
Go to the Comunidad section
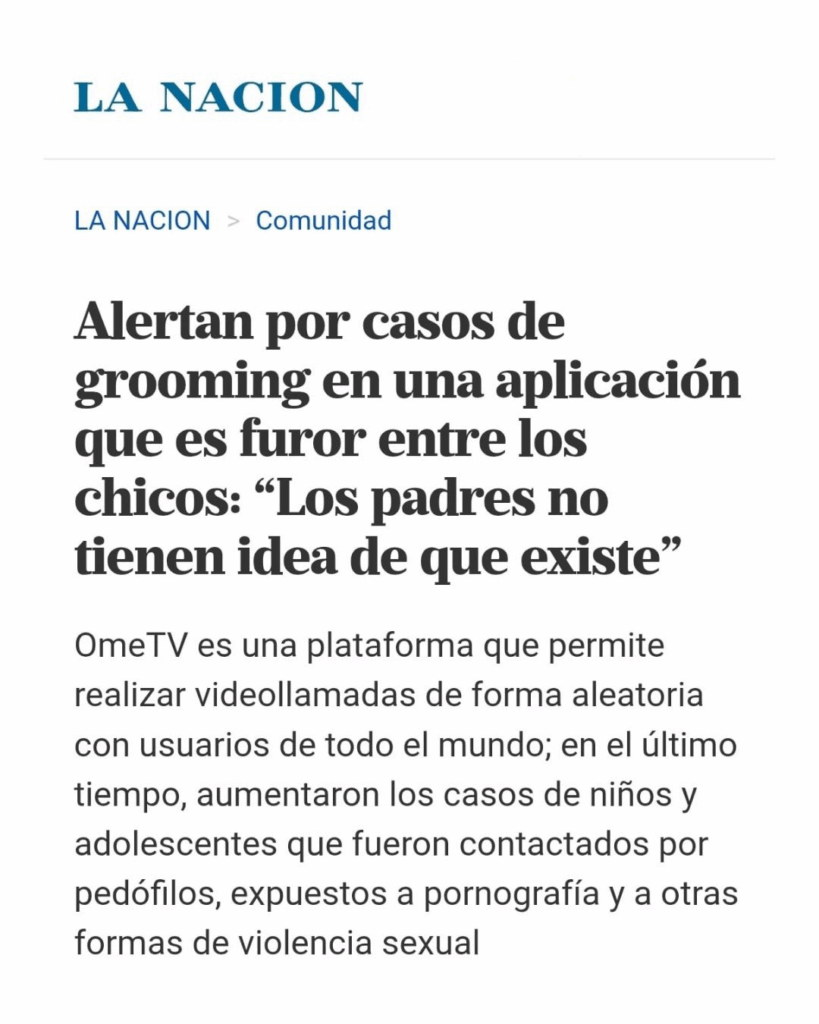pyautogui.click(x=323, y=220)
